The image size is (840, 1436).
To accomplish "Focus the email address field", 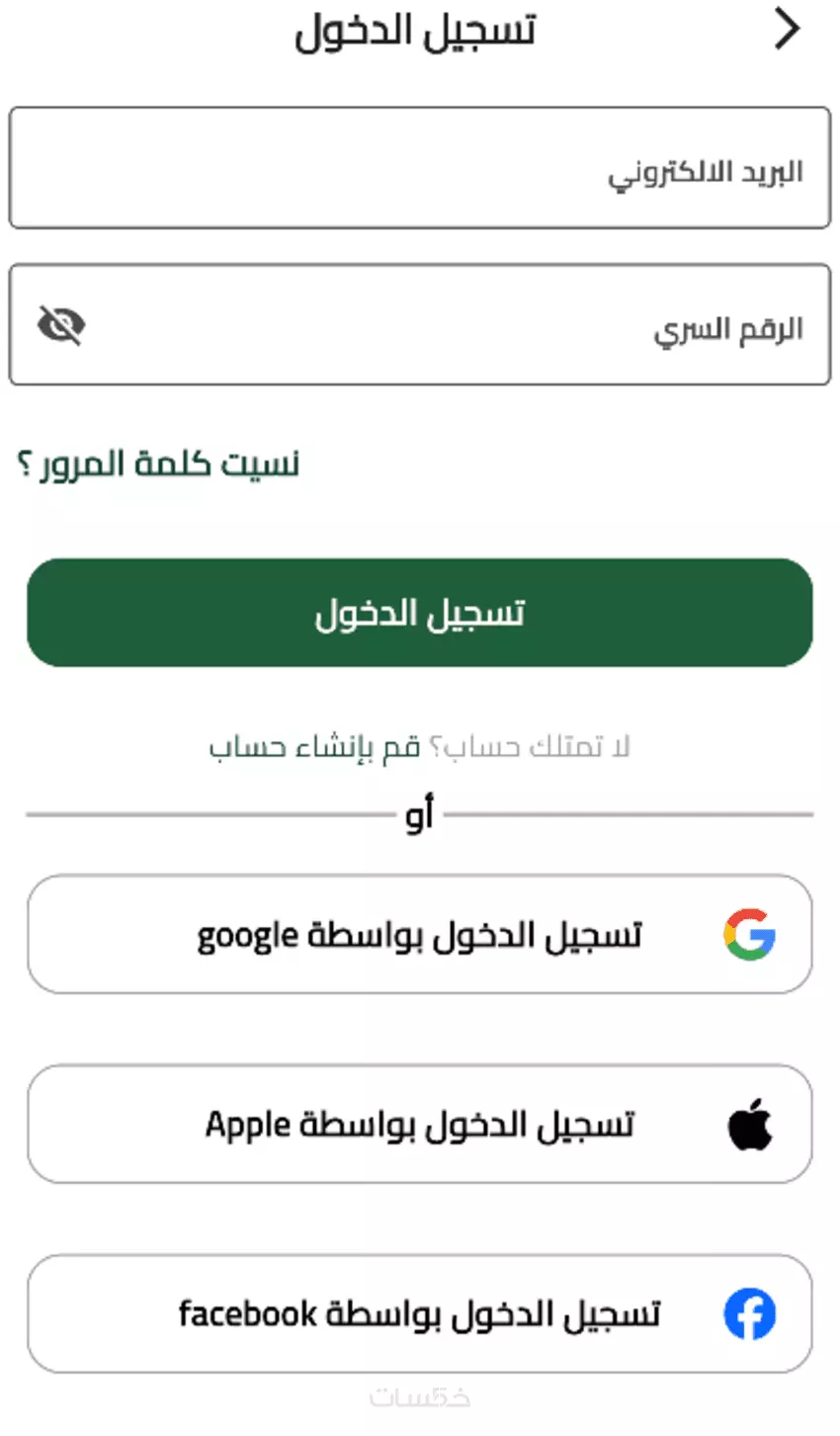I will pos(419,169).
